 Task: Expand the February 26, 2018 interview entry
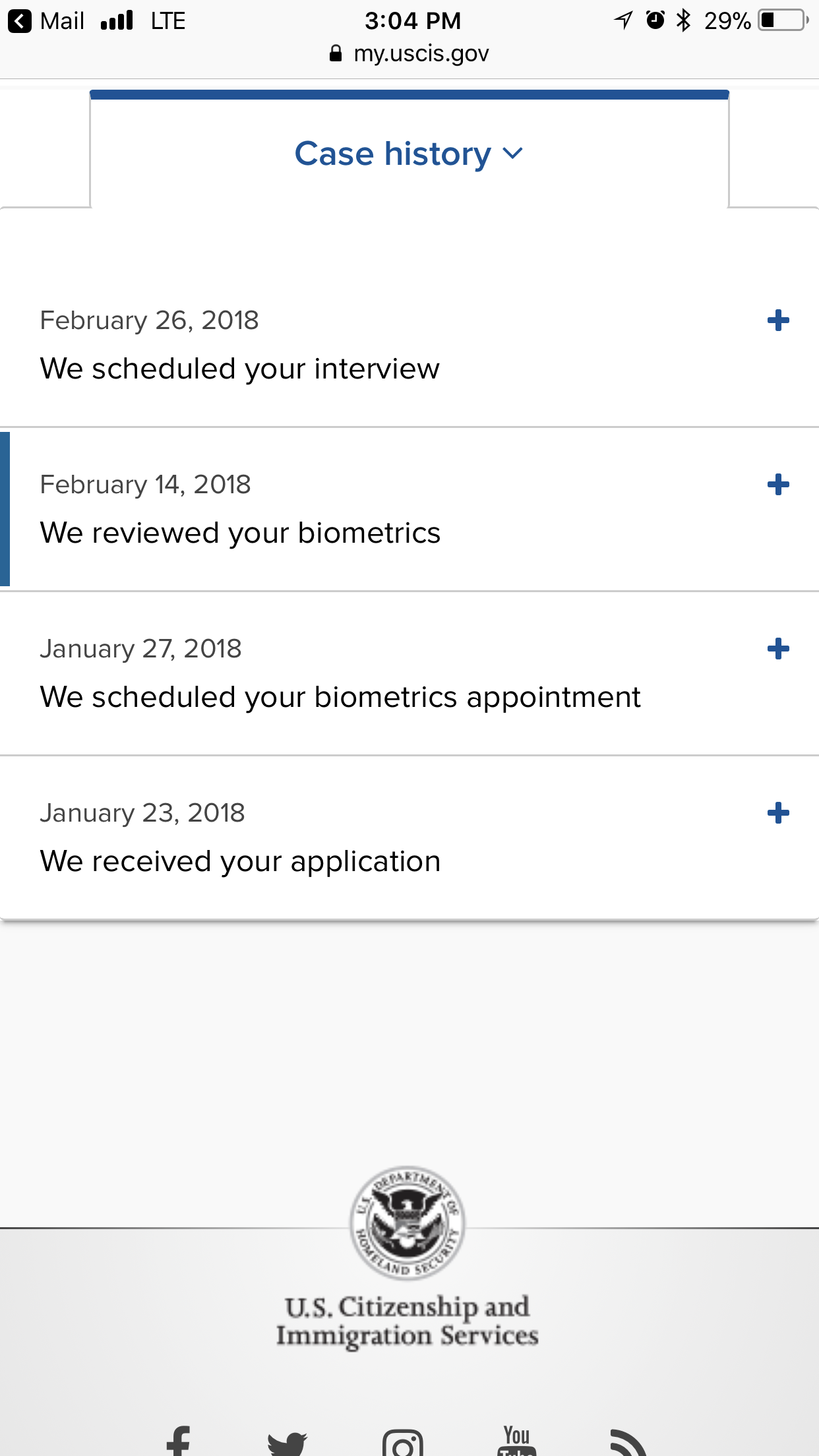coord(778,320)
